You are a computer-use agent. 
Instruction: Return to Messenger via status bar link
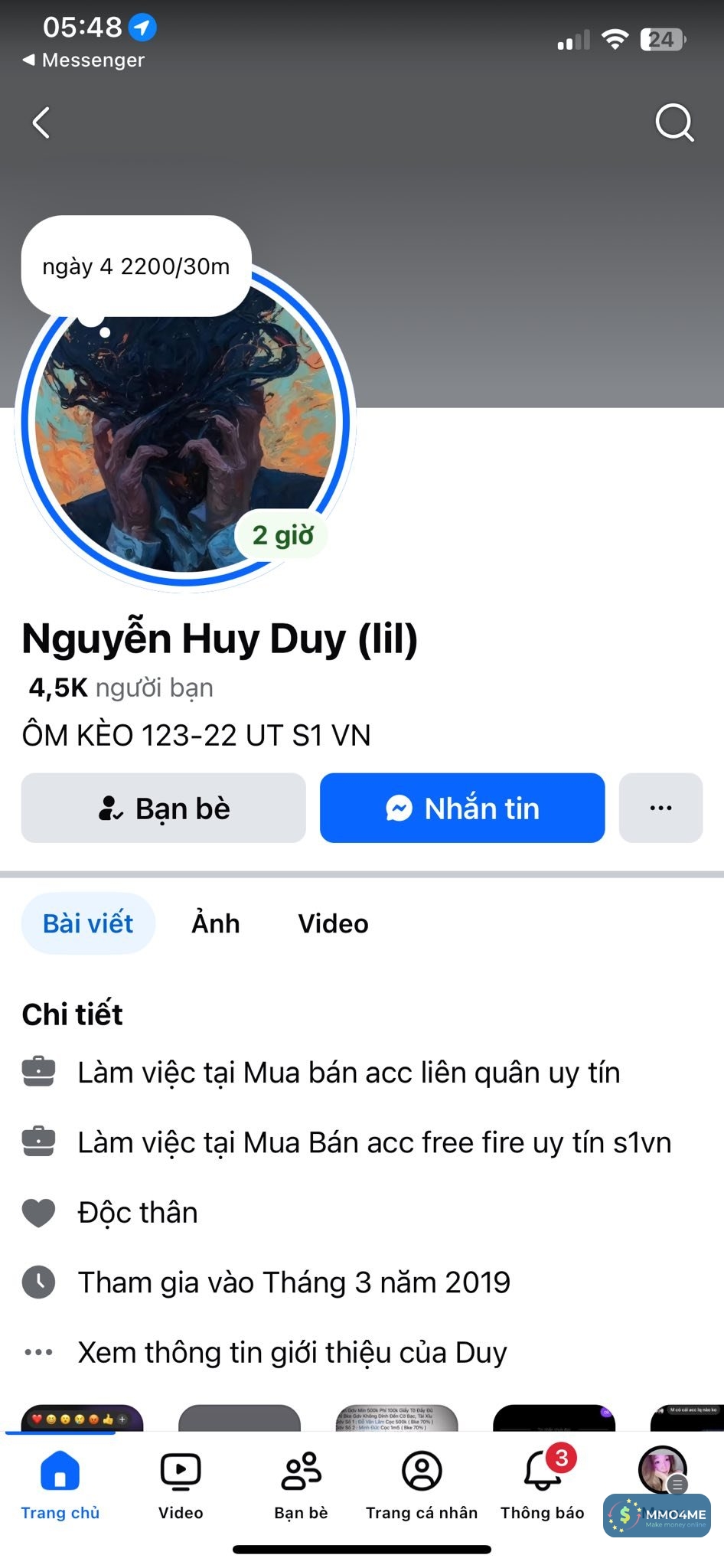point(83,60)
